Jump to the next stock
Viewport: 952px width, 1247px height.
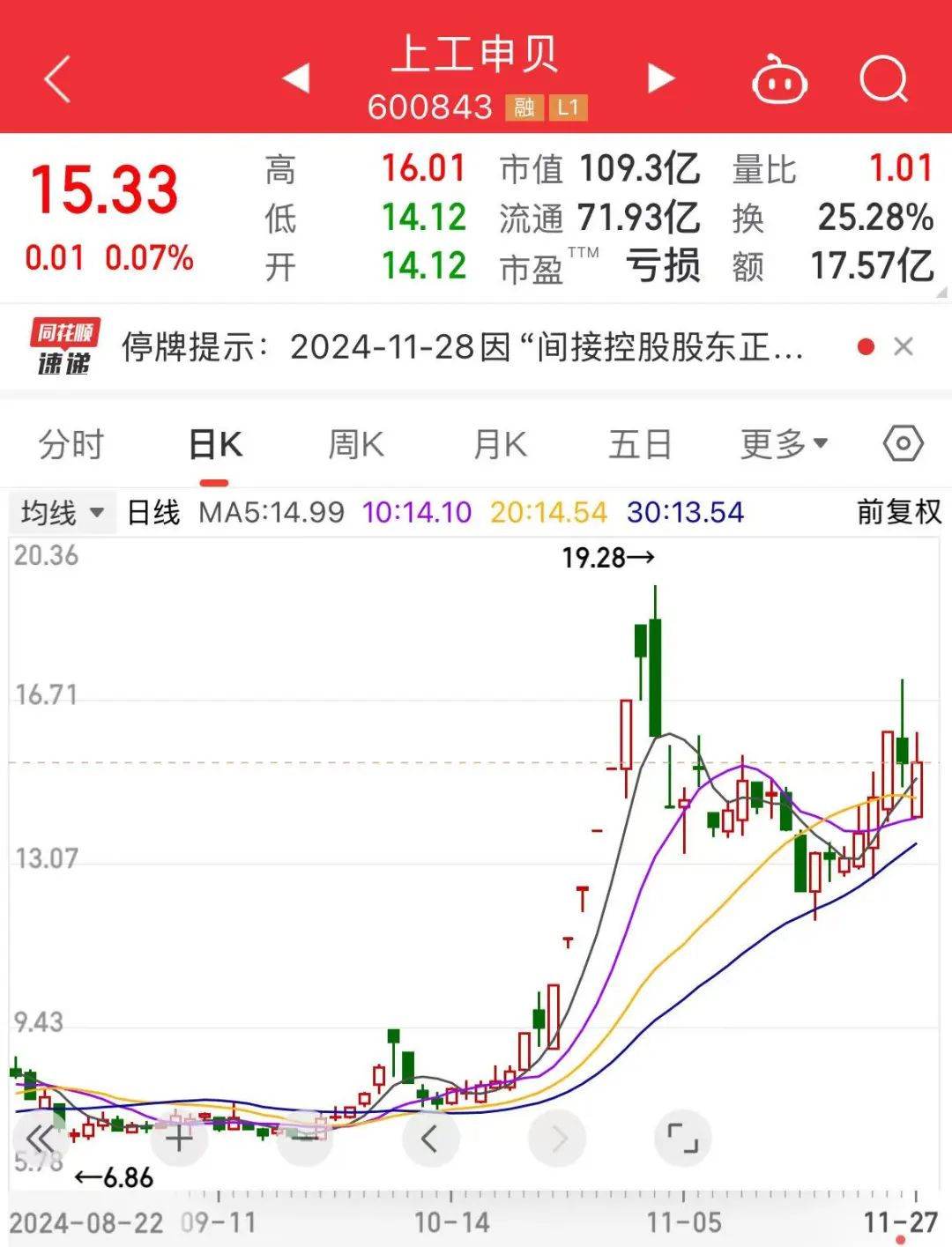(660, 78)
